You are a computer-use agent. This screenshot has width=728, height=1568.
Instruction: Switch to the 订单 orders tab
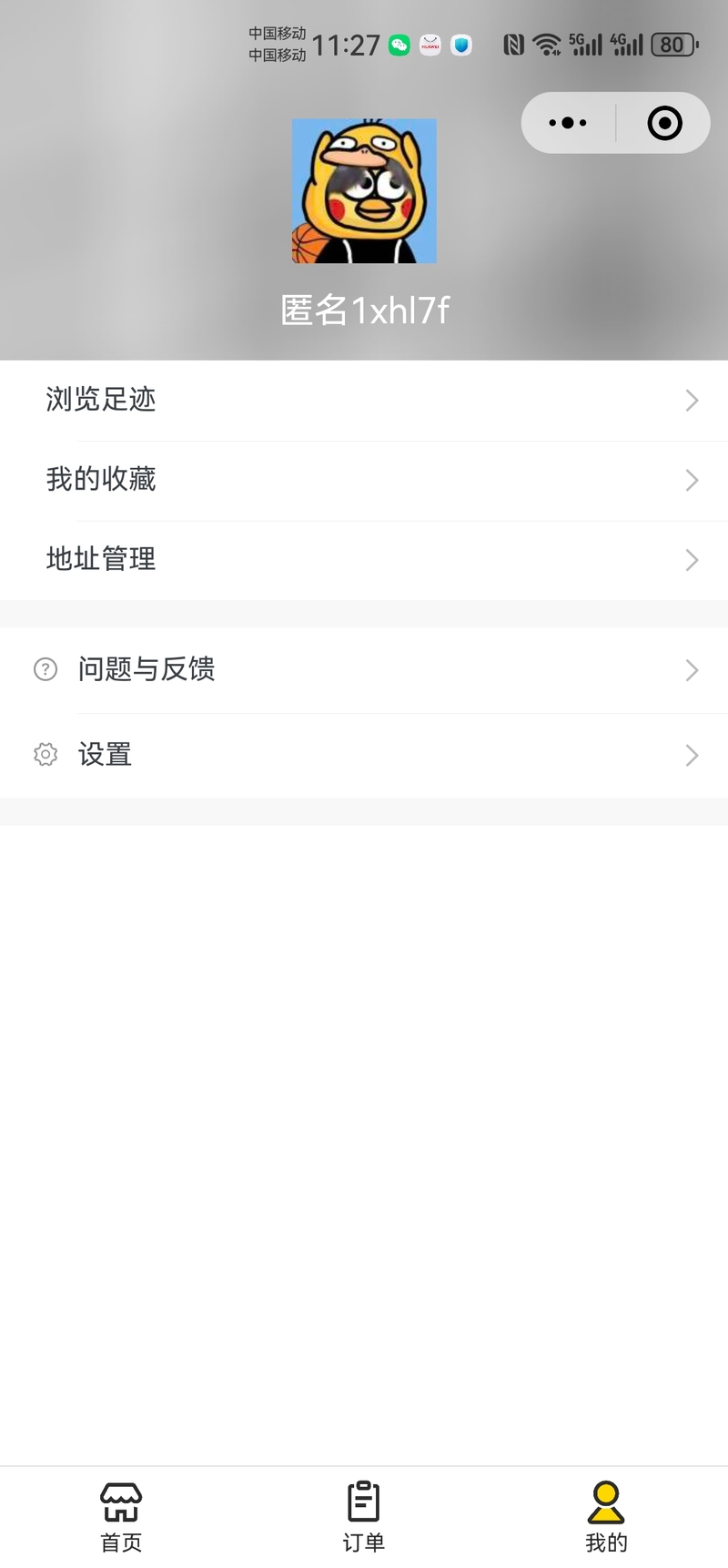[x=364, y=1517]
